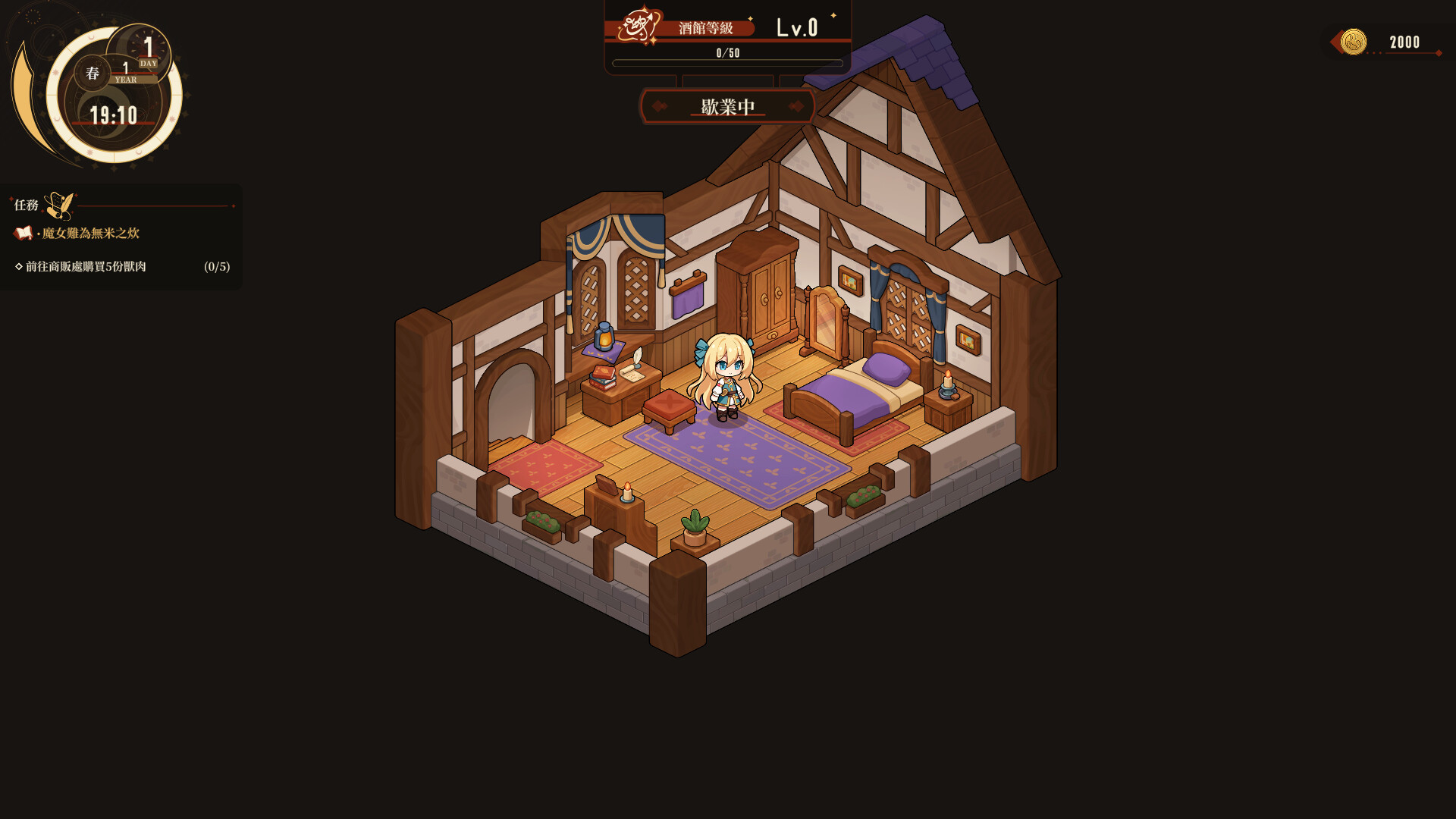Open the quest 魔女難為無米之炊
This screenshot has width=1456, height=819.
tap(89, 234)
